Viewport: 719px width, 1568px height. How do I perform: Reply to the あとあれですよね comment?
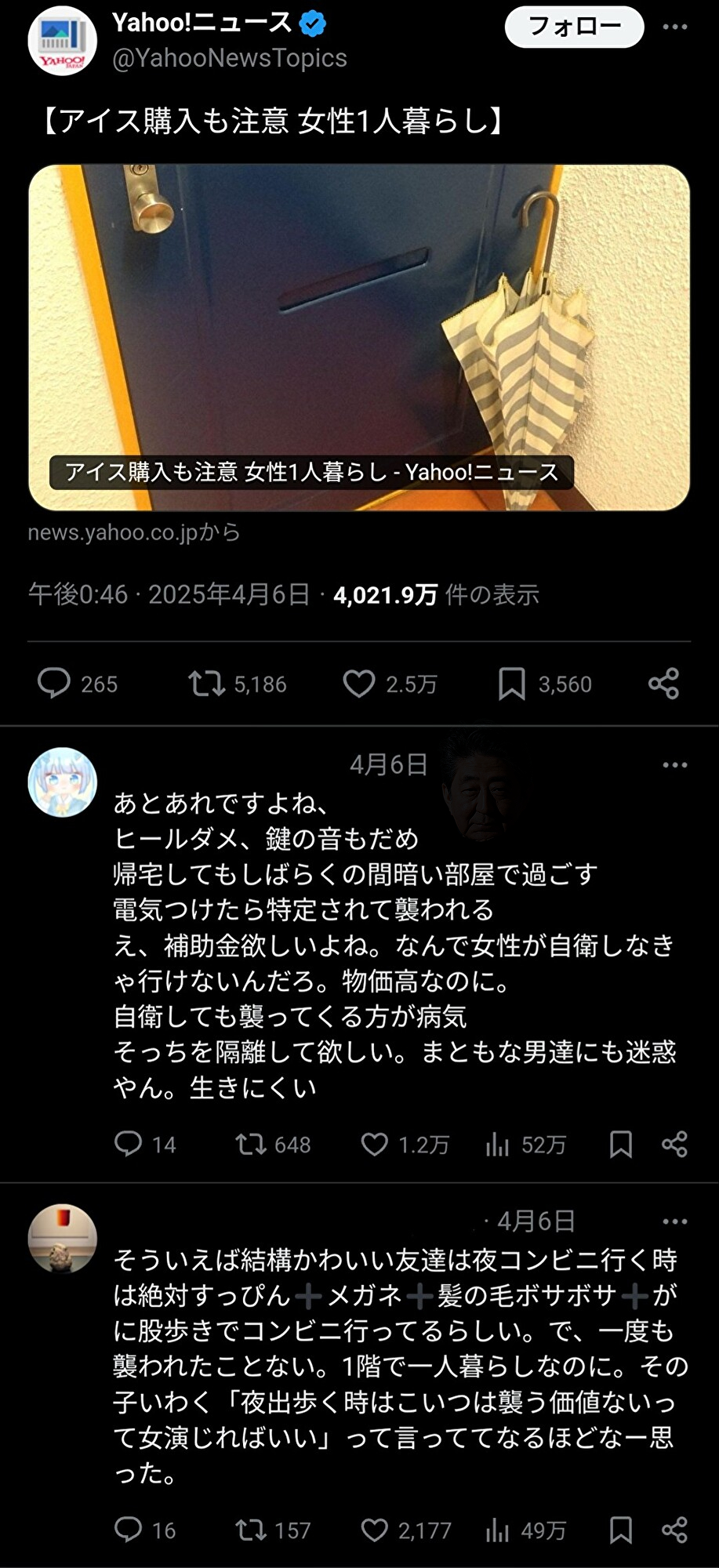click(x=129, y=1145)
